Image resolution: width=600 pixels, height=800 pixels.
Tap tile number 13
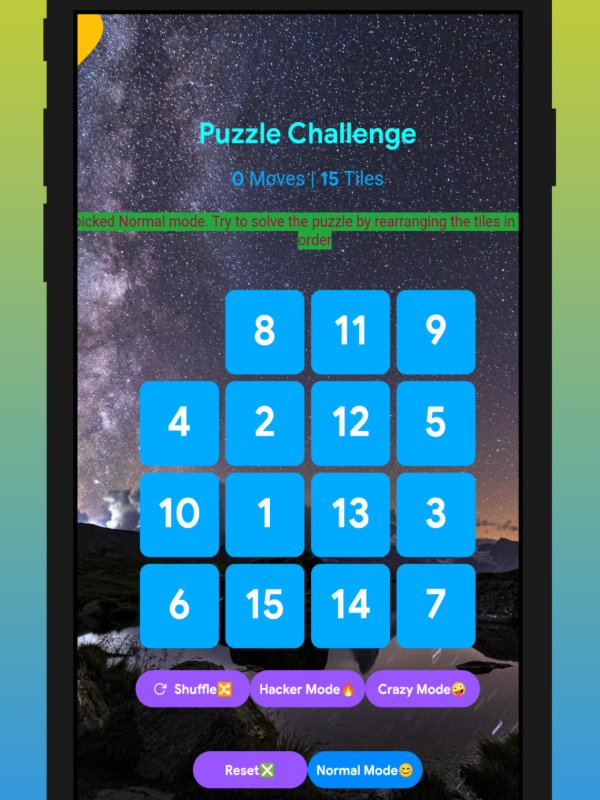pyautogui.click(x=350, y=514)
